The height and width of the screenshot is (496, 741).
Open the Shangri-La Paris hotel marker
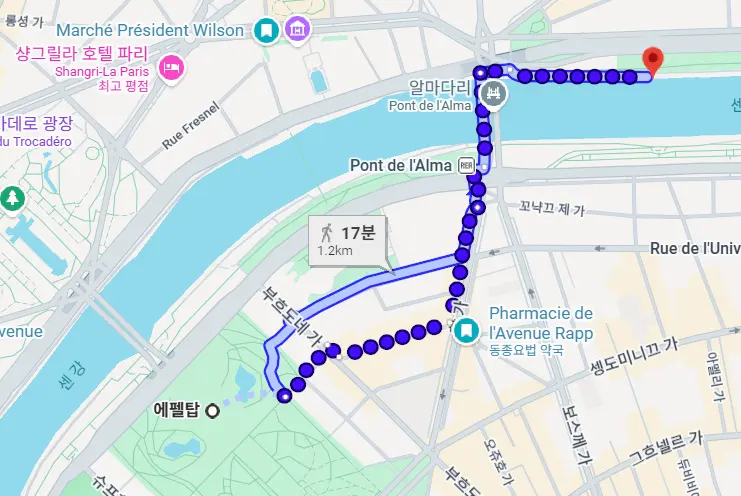click(172, 69)
